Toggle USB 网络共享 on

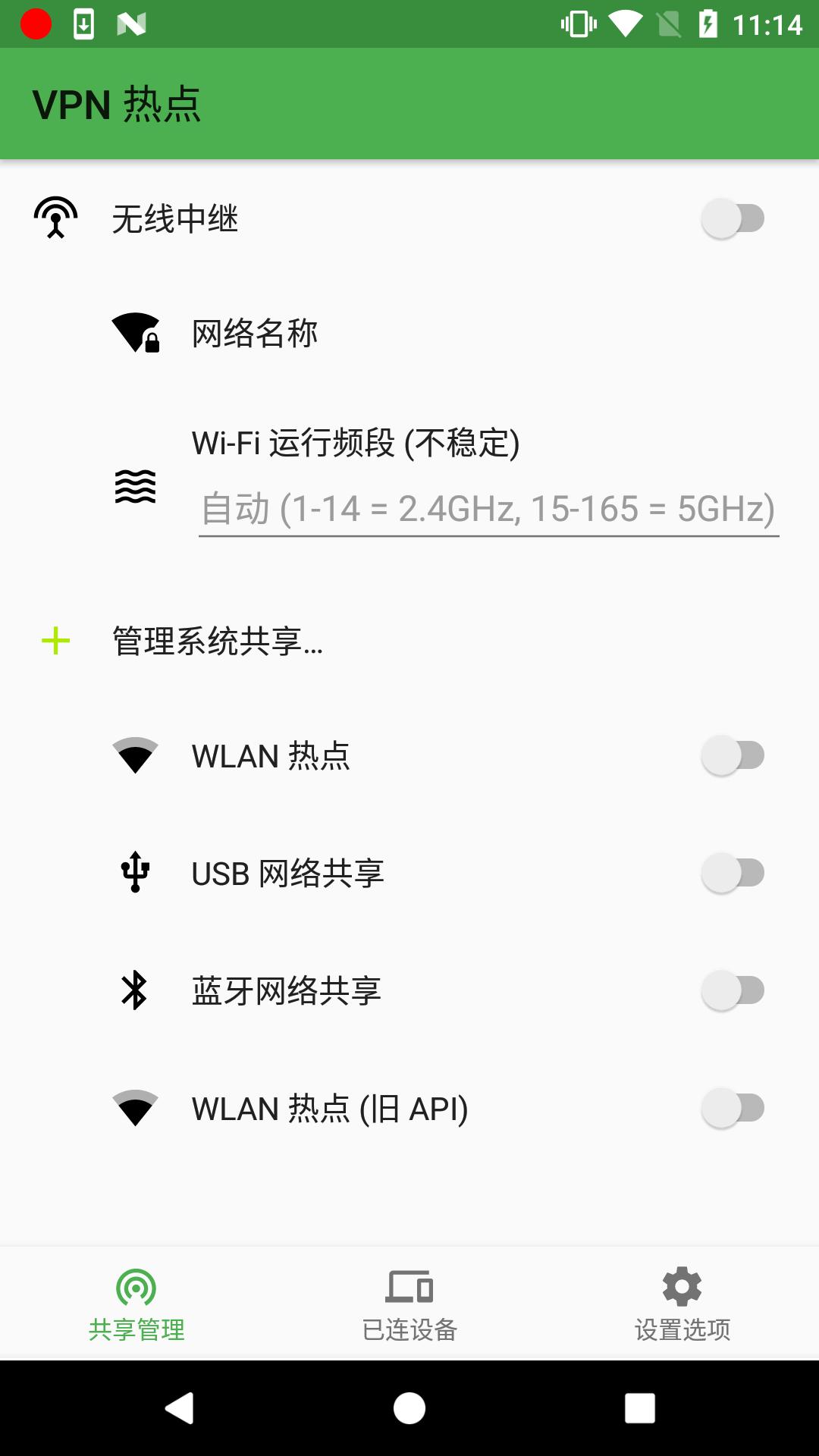coord(733,873)
